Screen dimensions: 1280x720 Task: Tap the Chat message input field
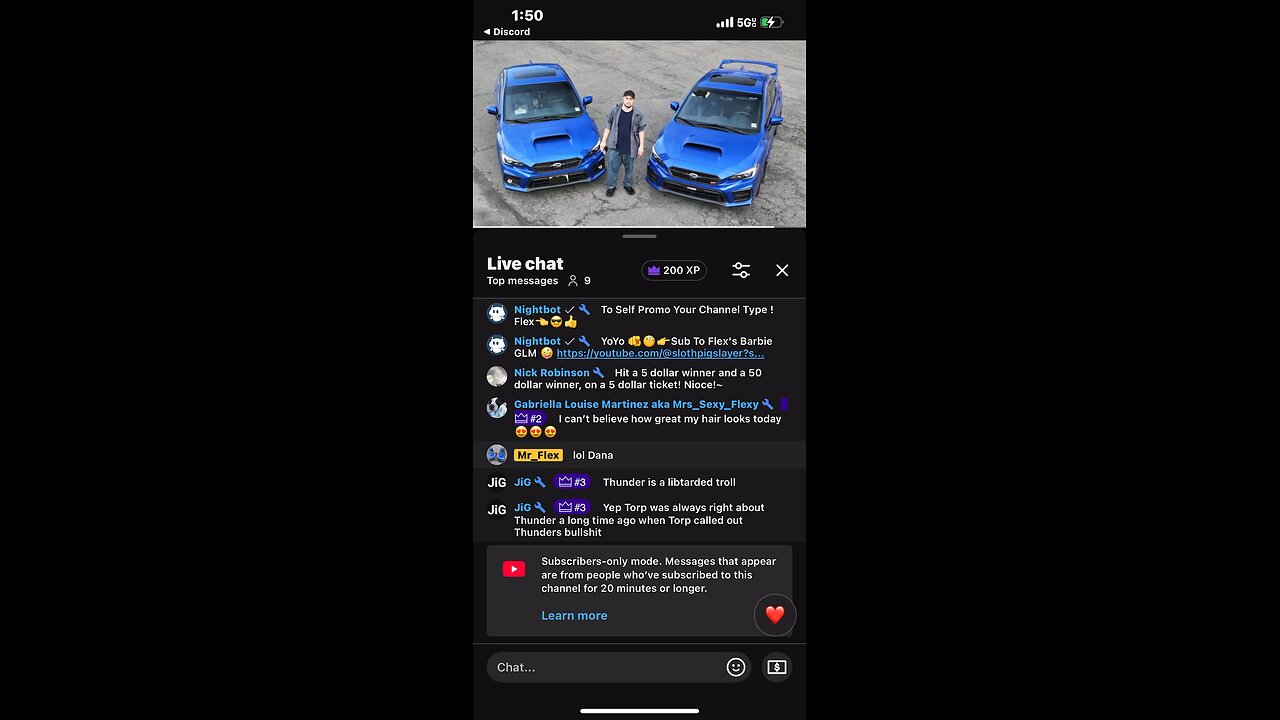(605, 667)
